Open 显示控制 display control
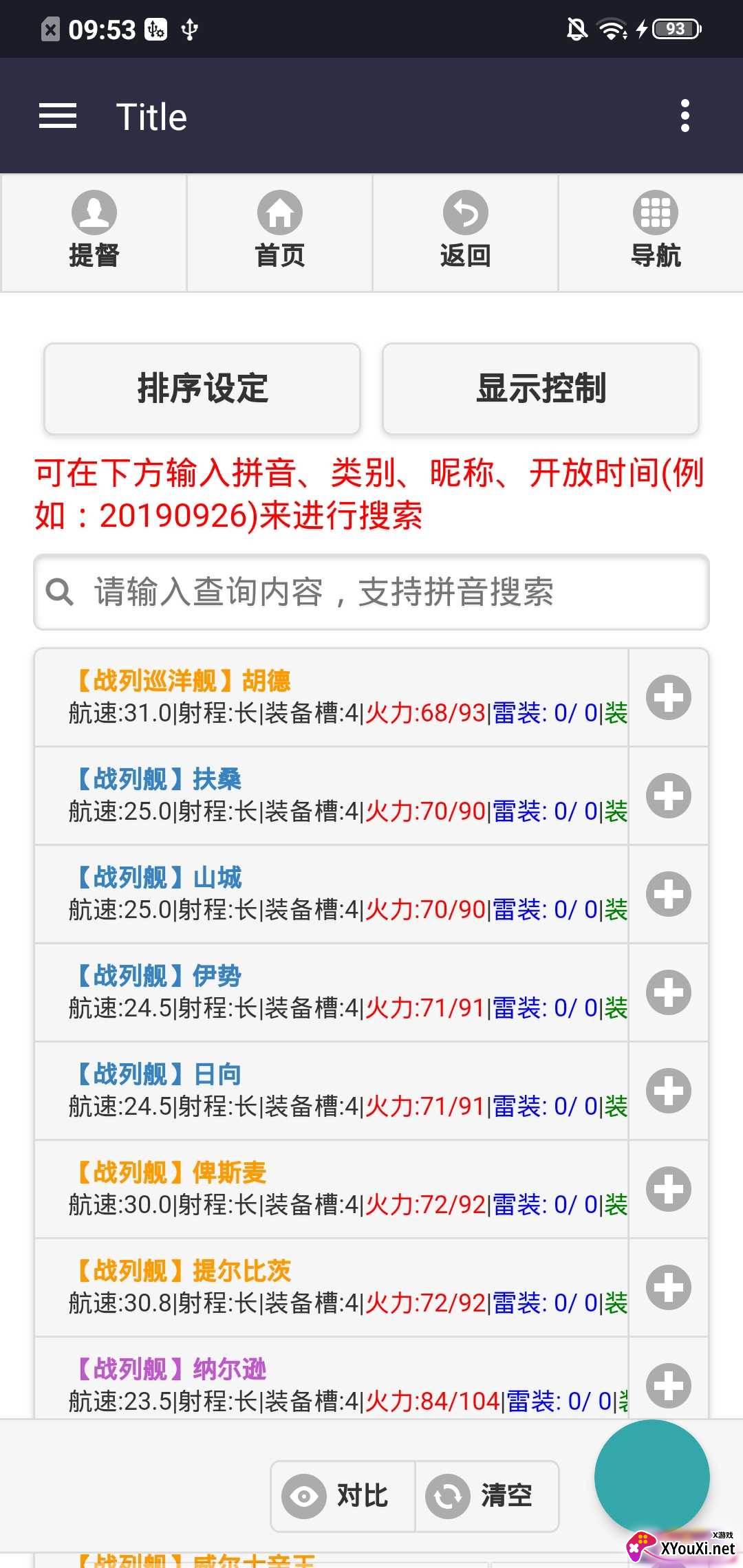Image resolution: width=743 pixels, height=1568 pixels. (x=541, y=389)
